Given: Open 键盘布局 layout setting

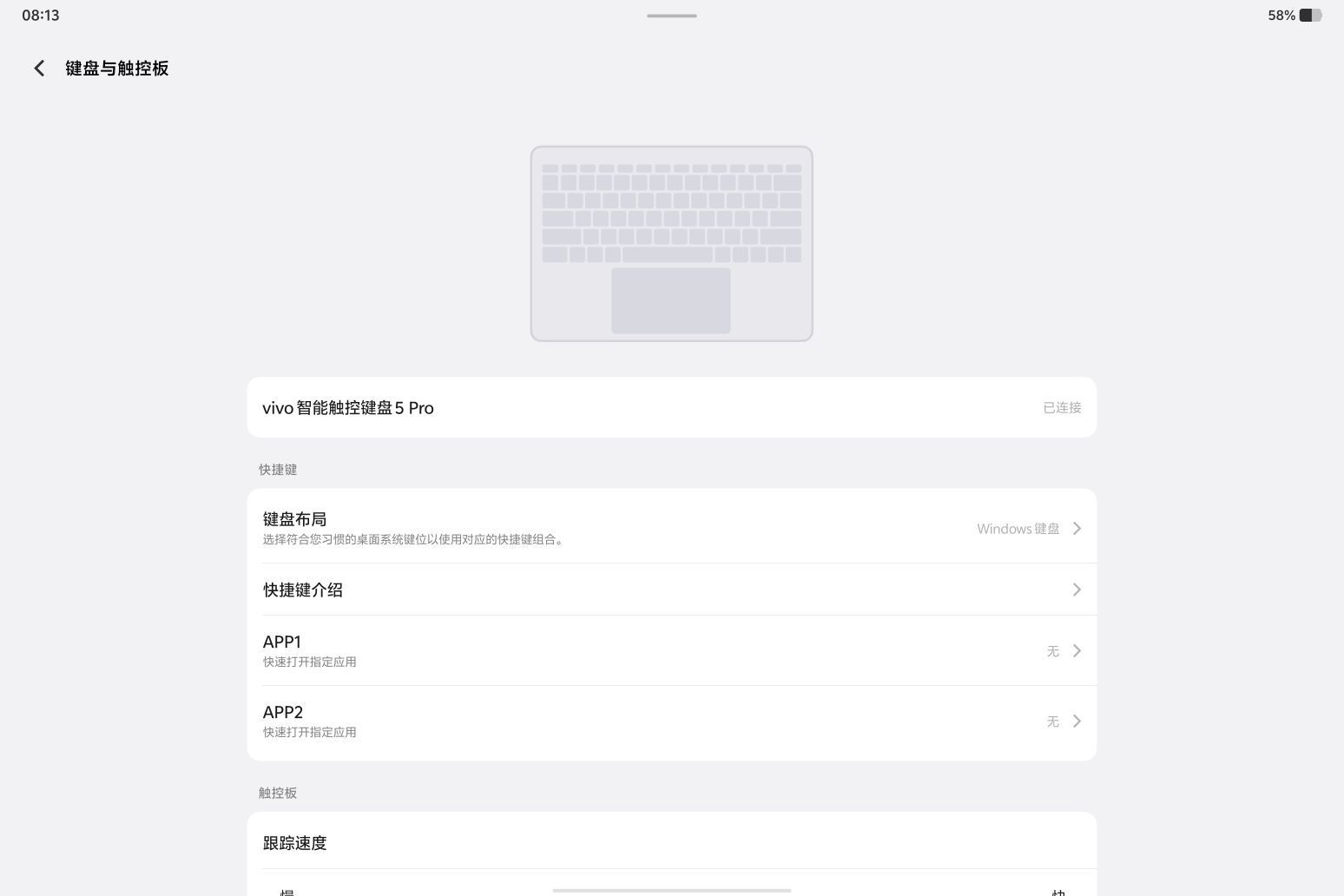Looking at the screenshot, I should (670, 527).
